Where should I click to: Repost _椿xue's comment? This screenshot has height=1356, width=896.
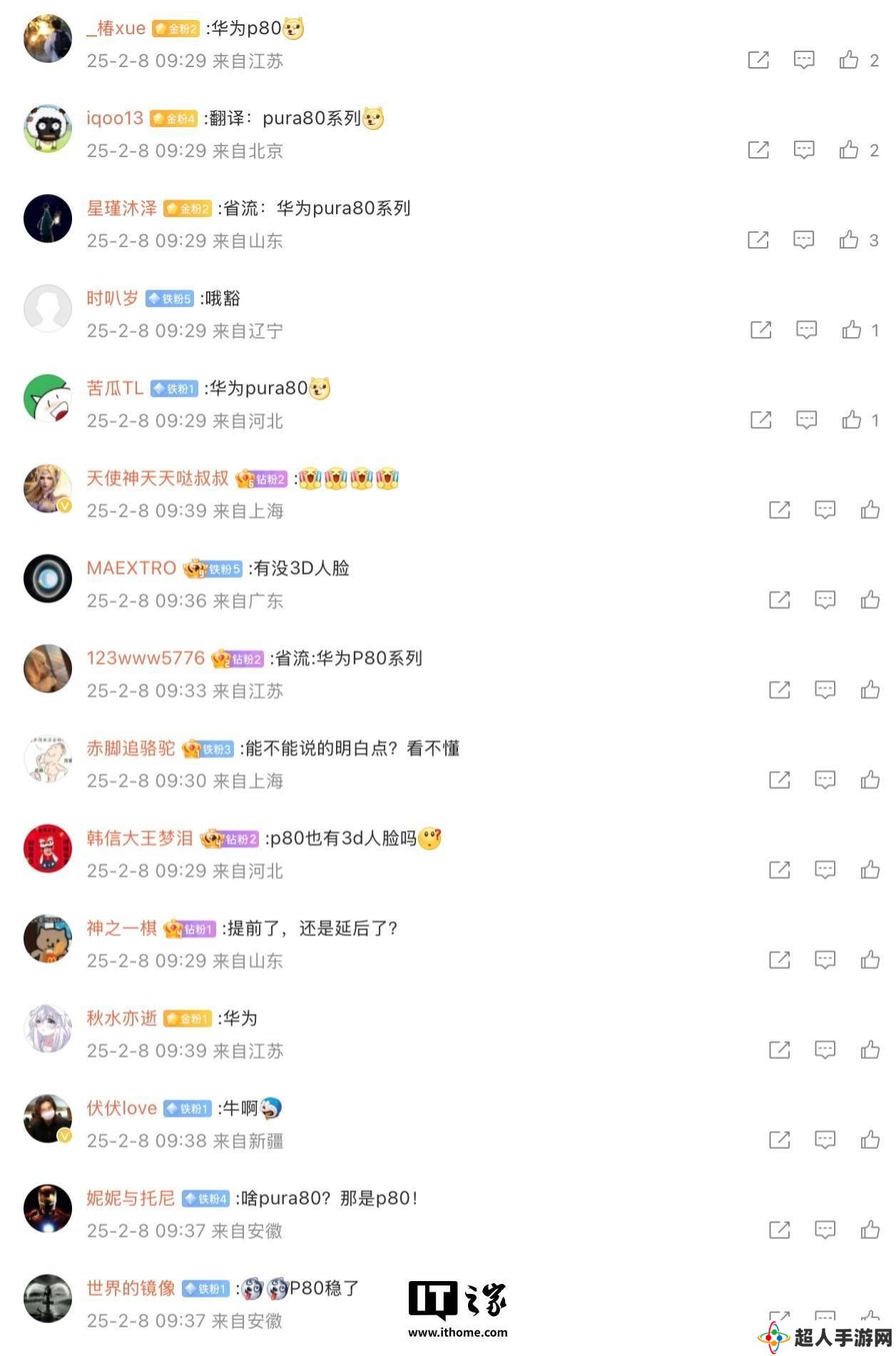[x=758, y=60]
